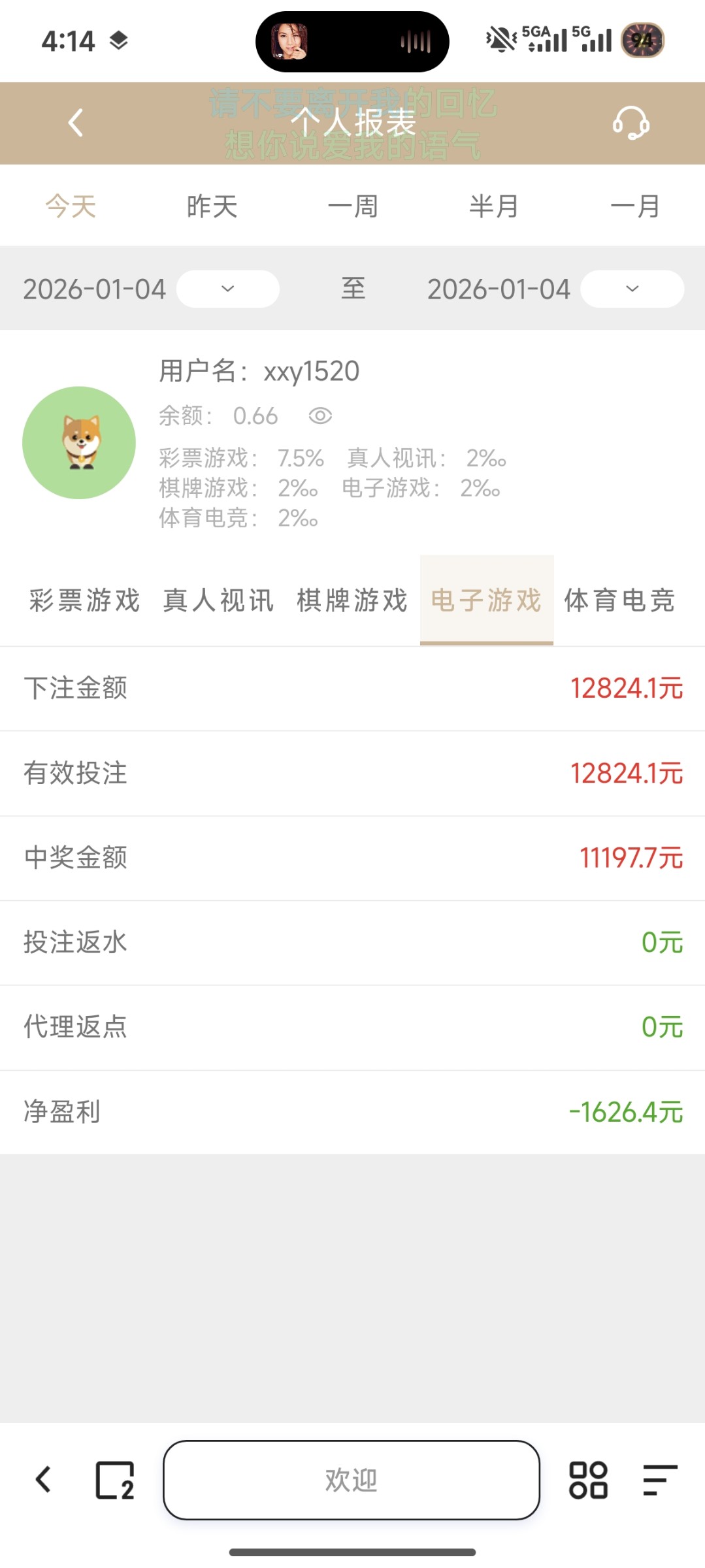Show the 一周 report
The width and height of the screenshot is (705, 1568).
coord(353,206)
